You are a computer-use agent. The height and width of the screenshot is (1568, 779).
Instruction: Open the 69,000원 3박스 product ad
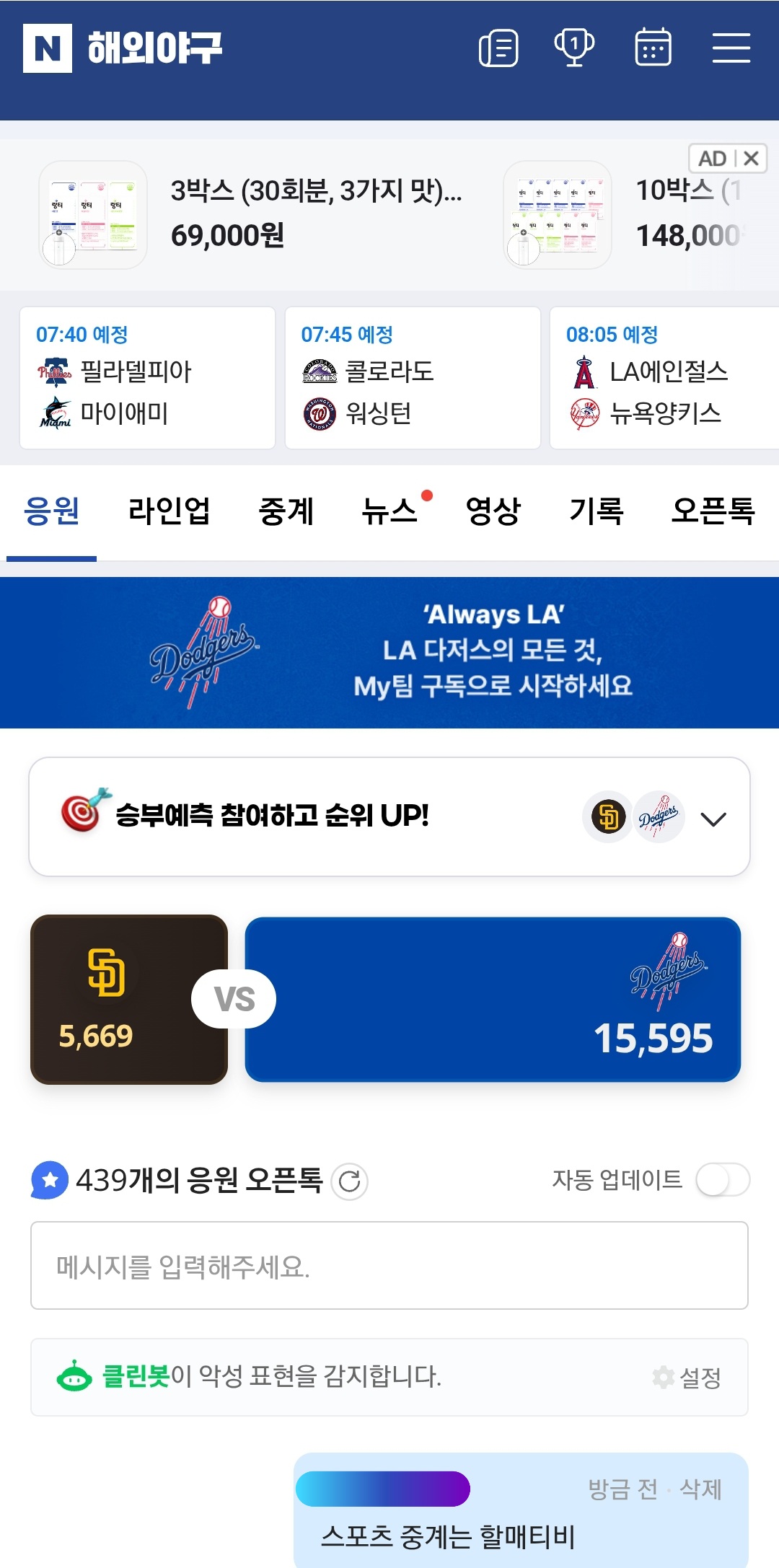click(252, 215)
